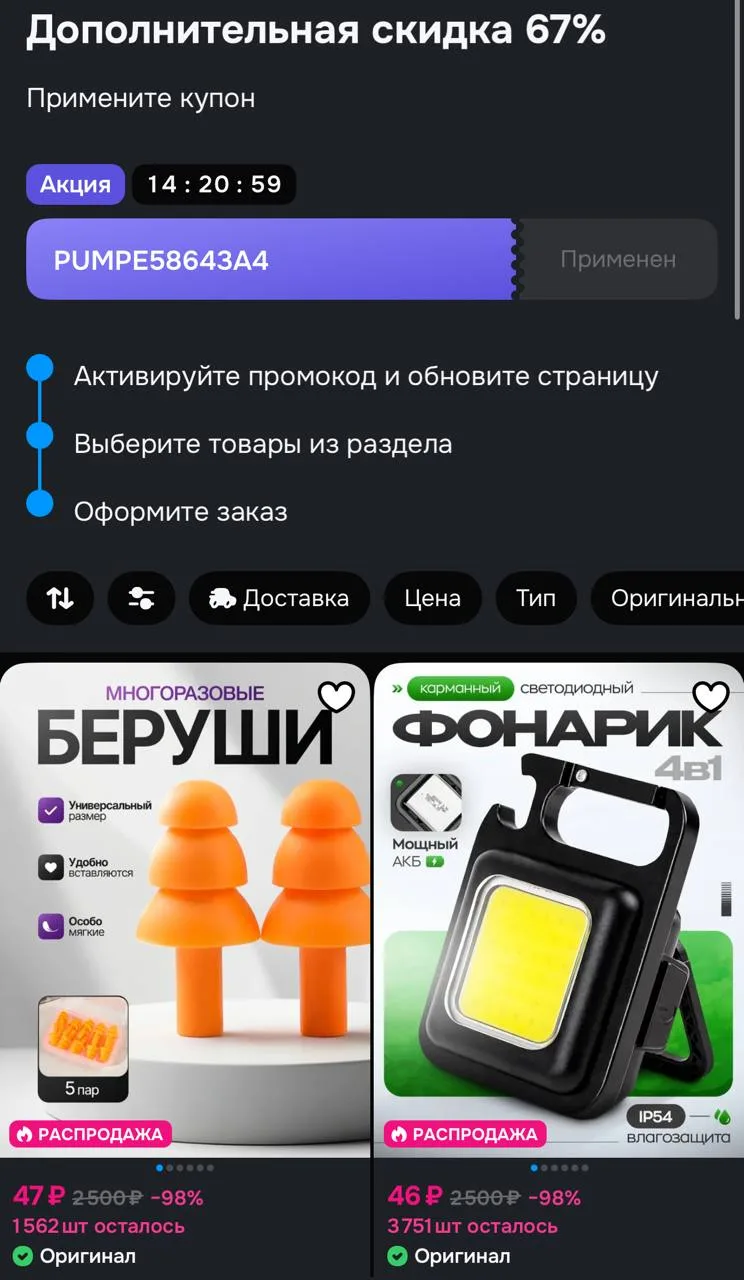Add the Фонарик flashlight to favorites
This screenshot has height=1280, width=744.
click(x=711, y=696)
